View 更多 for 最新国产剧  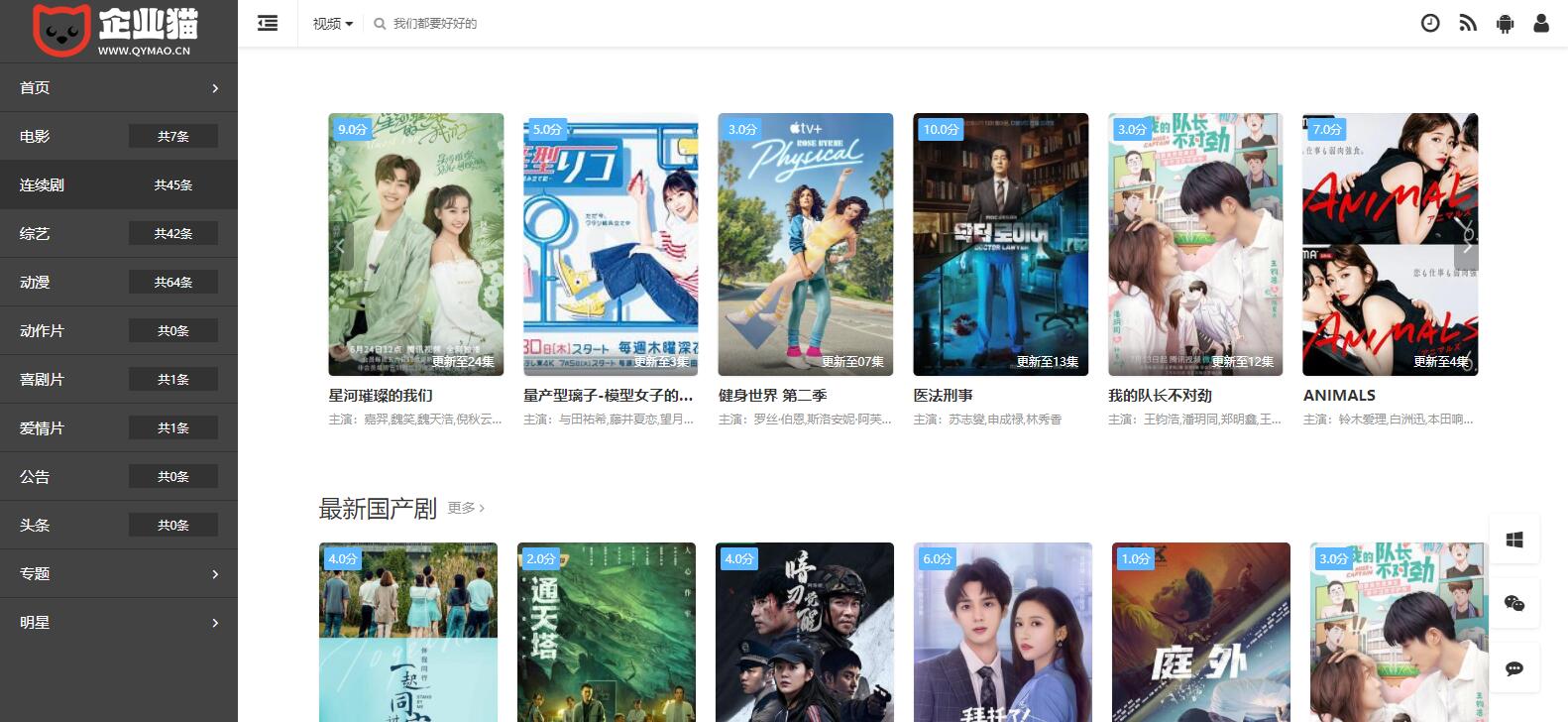(466, 508)
